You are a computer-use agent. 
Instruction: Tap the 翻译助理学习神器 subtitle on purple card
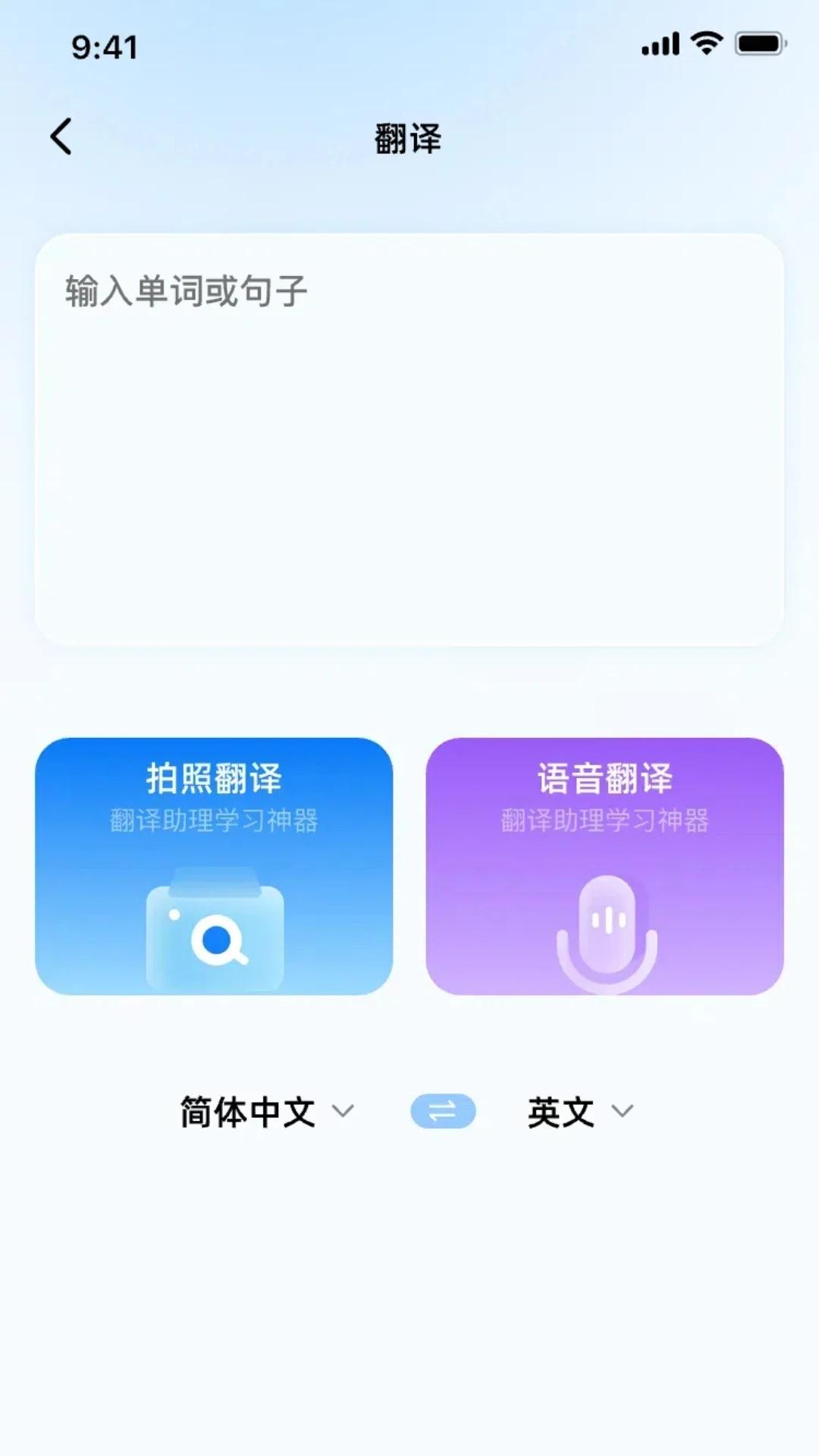pos(604,821)
